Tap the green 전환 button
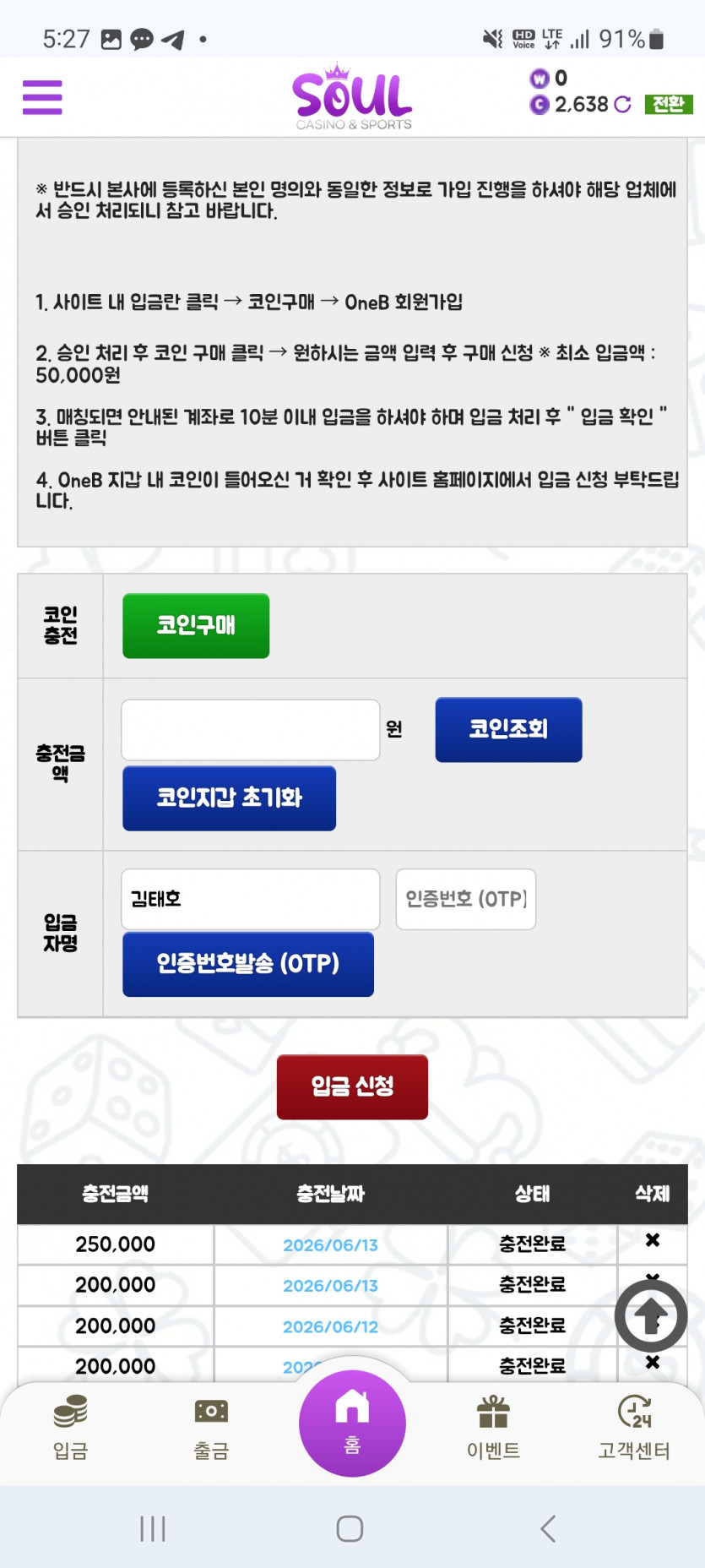 (x=668, y=104)
